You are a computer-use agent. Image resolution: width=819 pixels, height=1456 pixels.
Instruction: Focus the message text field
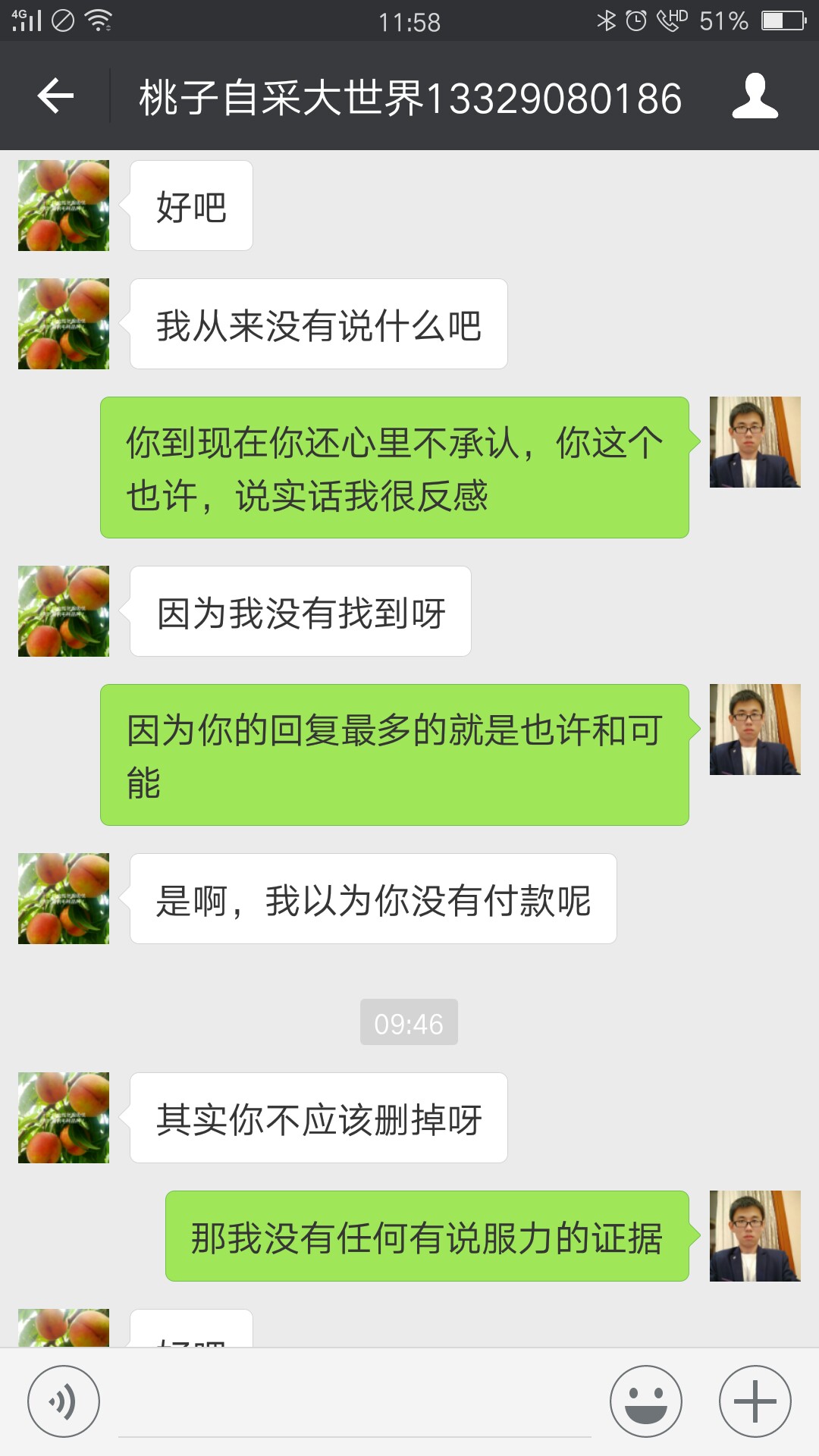point(355,1403)
